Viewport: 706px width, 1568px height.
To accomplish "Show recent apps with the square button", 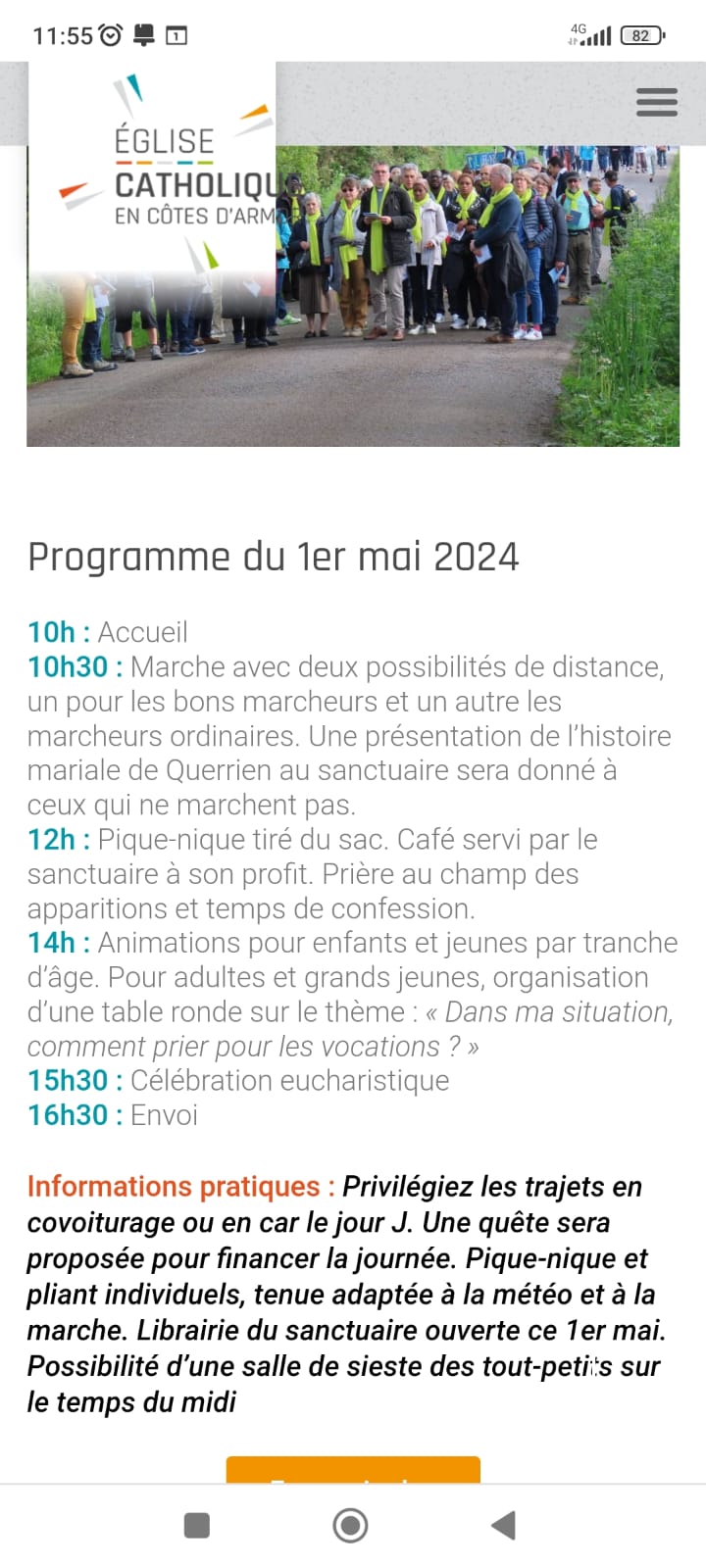I will click(197, 1525).
